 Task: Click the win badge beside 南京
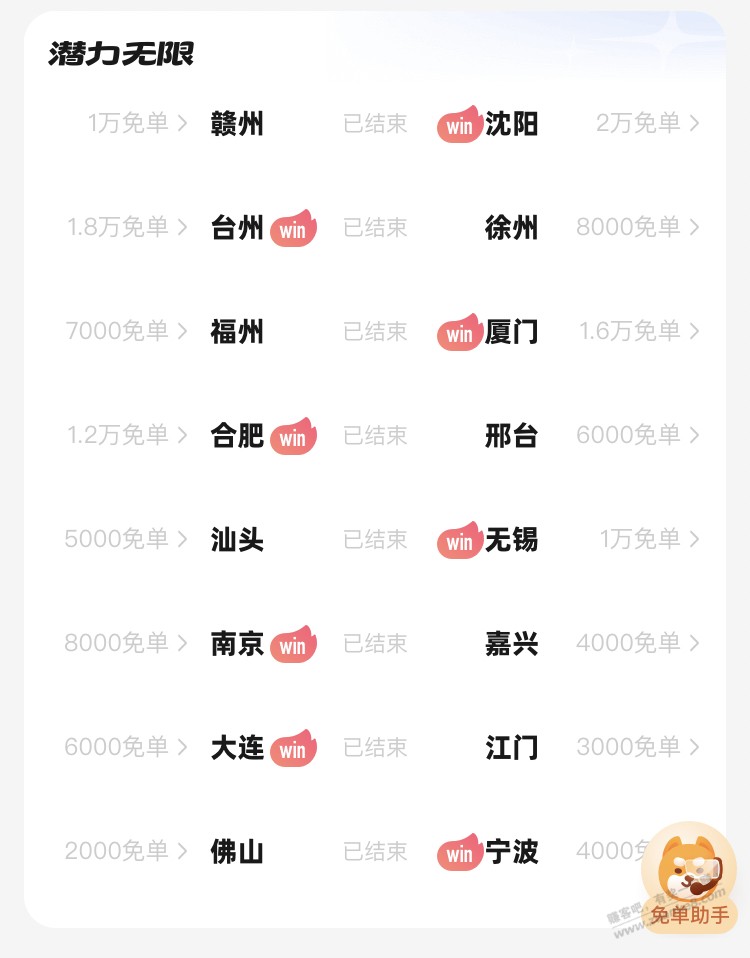click(x=293, y=645)
